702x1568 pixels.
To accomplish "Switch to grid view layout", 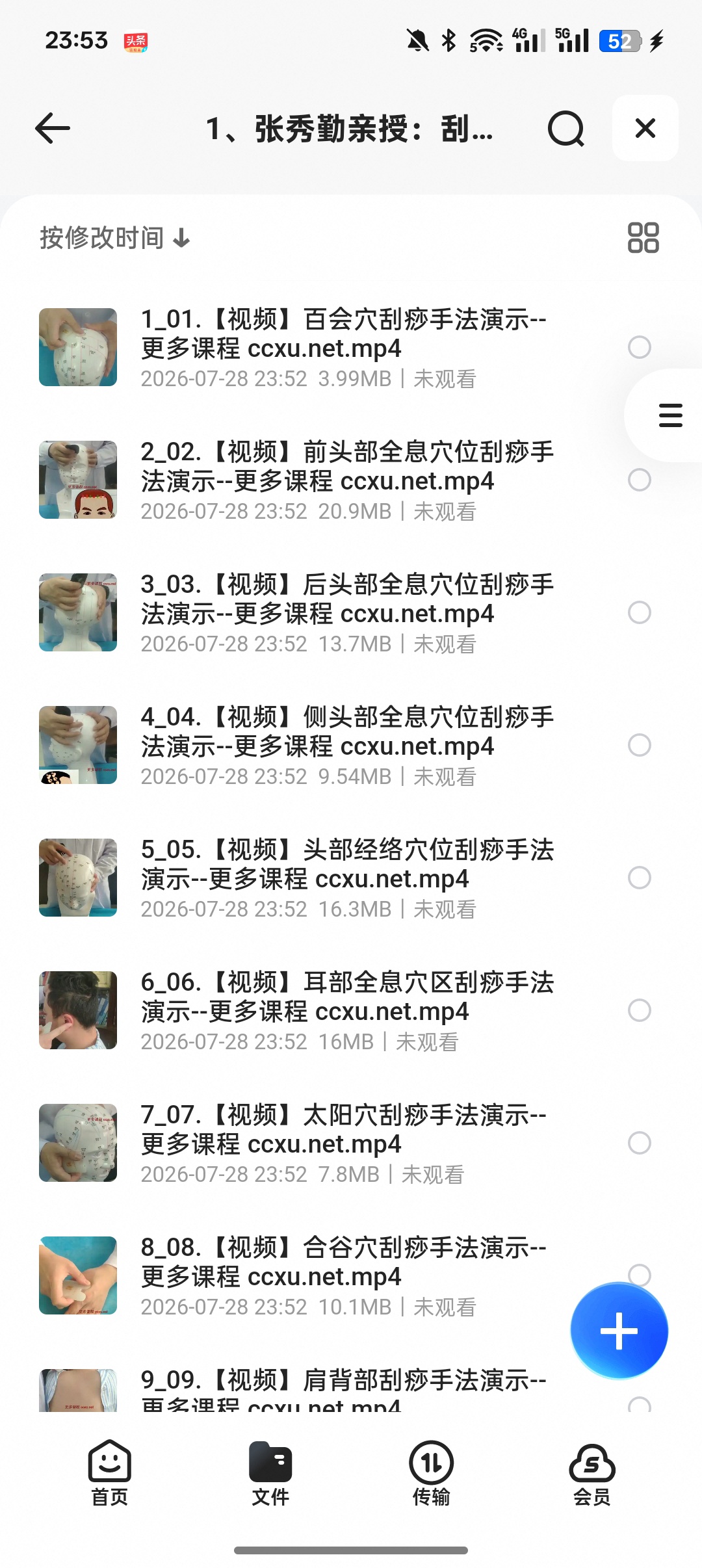I will coord(643,237).
